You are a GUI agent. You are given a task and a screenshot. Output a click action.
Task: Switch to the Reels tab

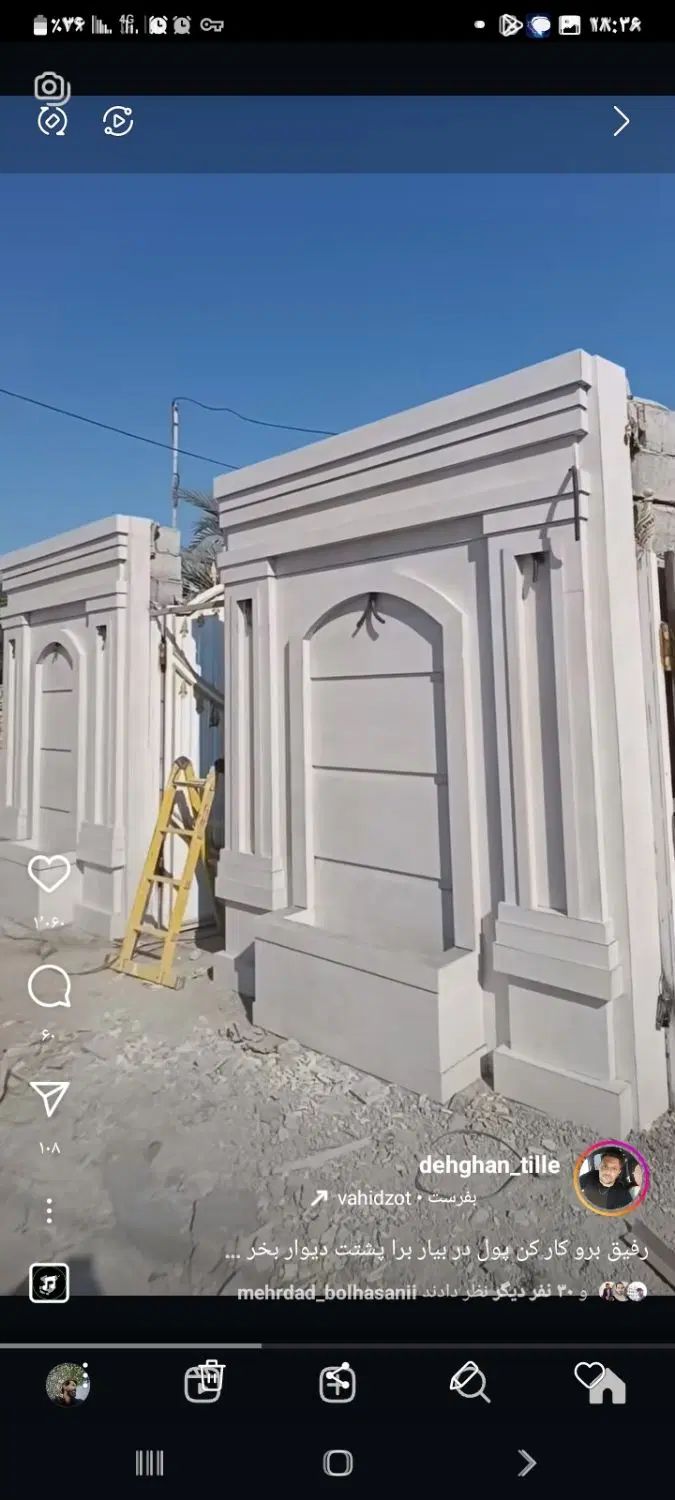tap(204, 1384)
